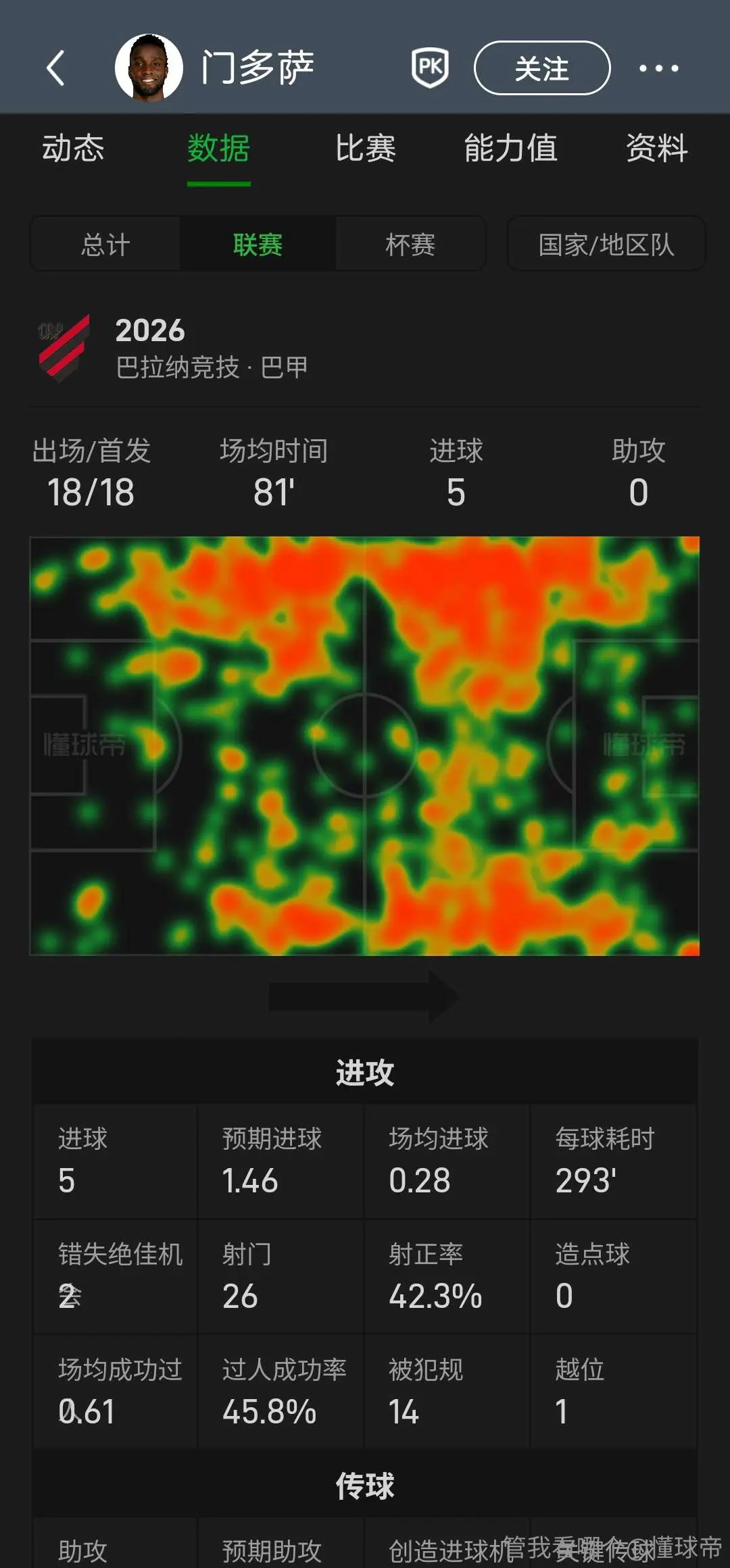730x1568 pixels.
Task: Tap the 门多萨 player avatar
Action: [x=149, y=68]
